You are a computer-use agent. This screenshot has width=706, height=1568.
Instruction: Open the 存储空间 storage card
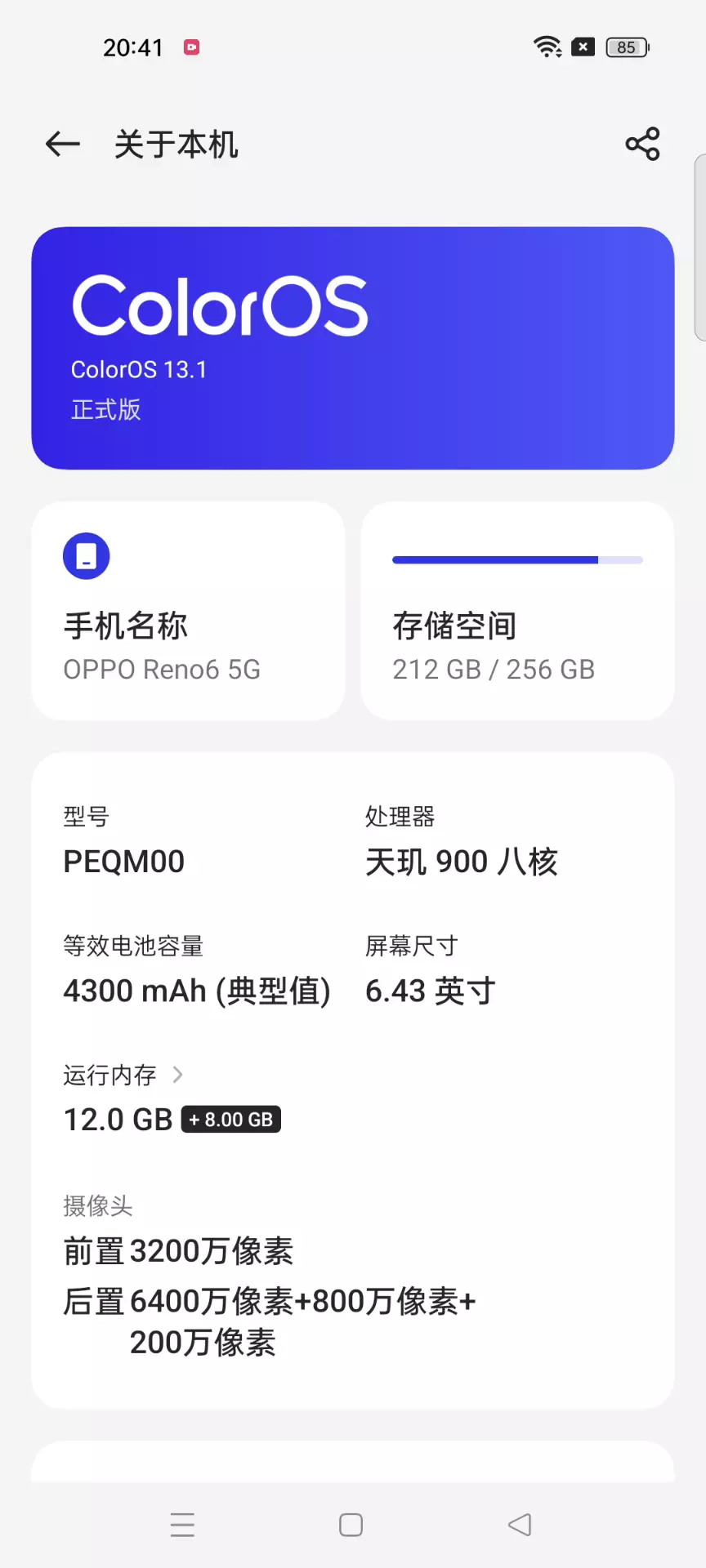[x=517, y=611]
